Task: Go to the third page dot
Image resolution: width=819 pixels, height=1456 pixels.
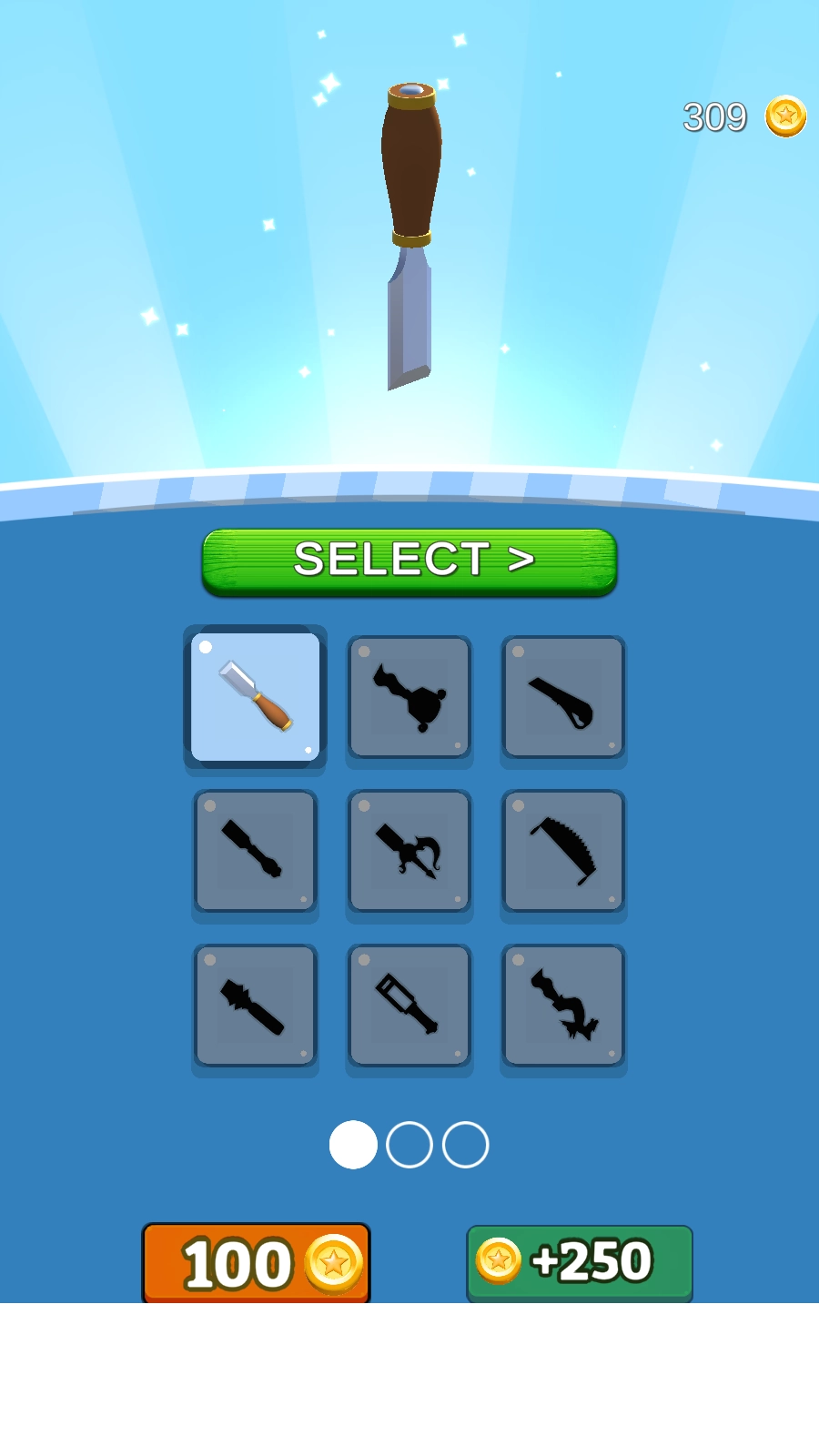Action: 466,1145
